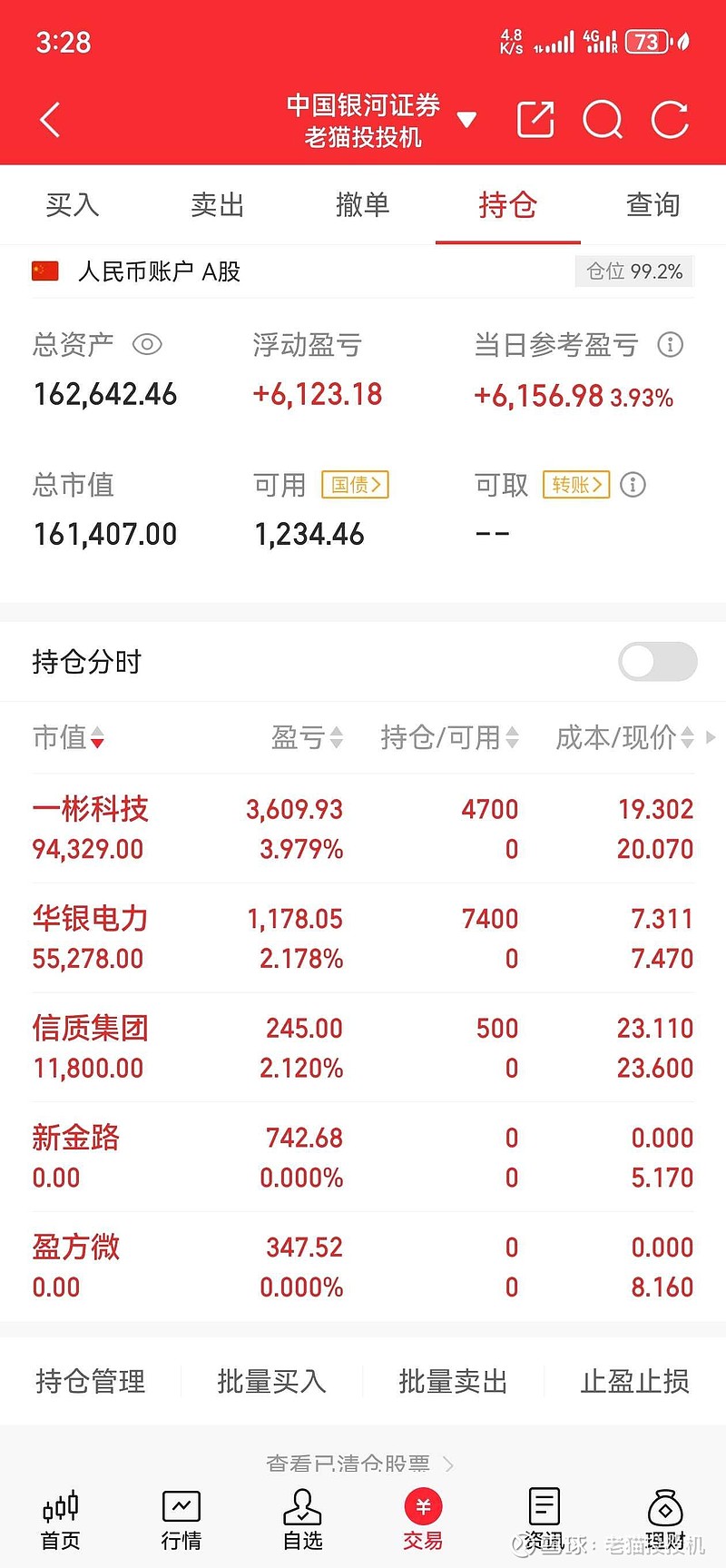Refresh holdings with the reload icon

[670, 120]
